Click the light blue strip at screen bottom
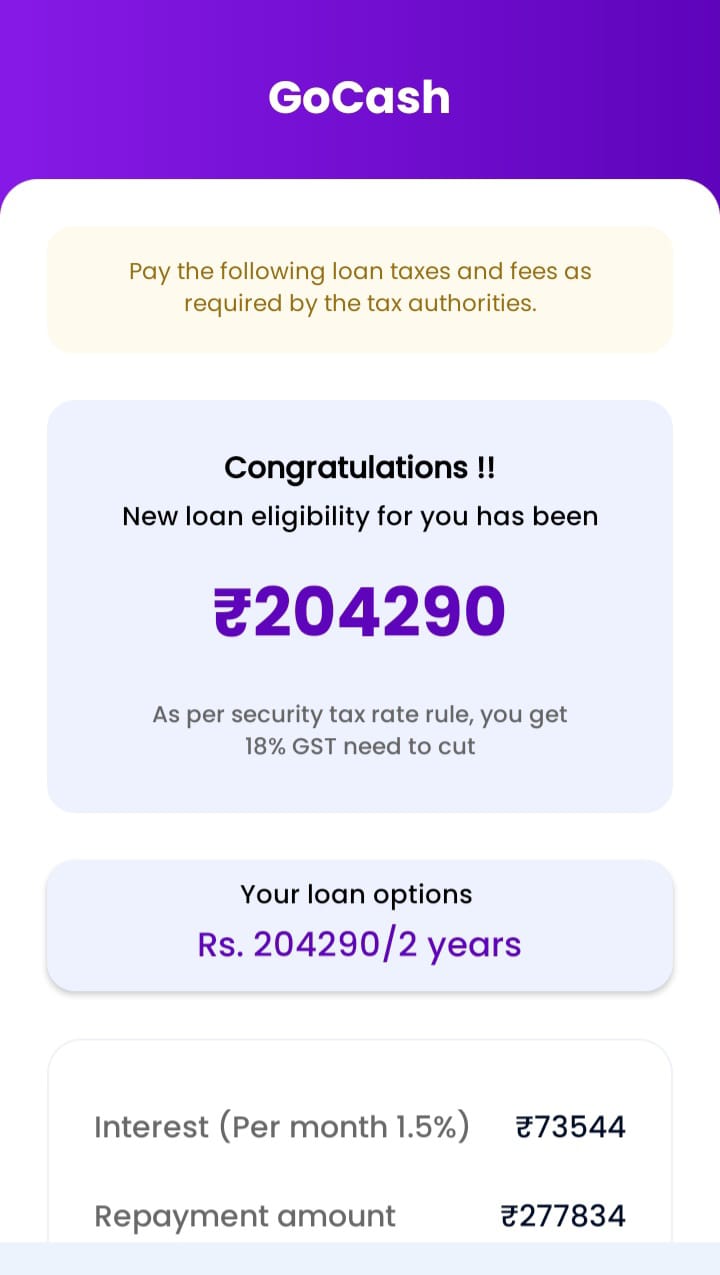The width and height of the screenshot is (720, 1275). click(x=360, y=1258)
